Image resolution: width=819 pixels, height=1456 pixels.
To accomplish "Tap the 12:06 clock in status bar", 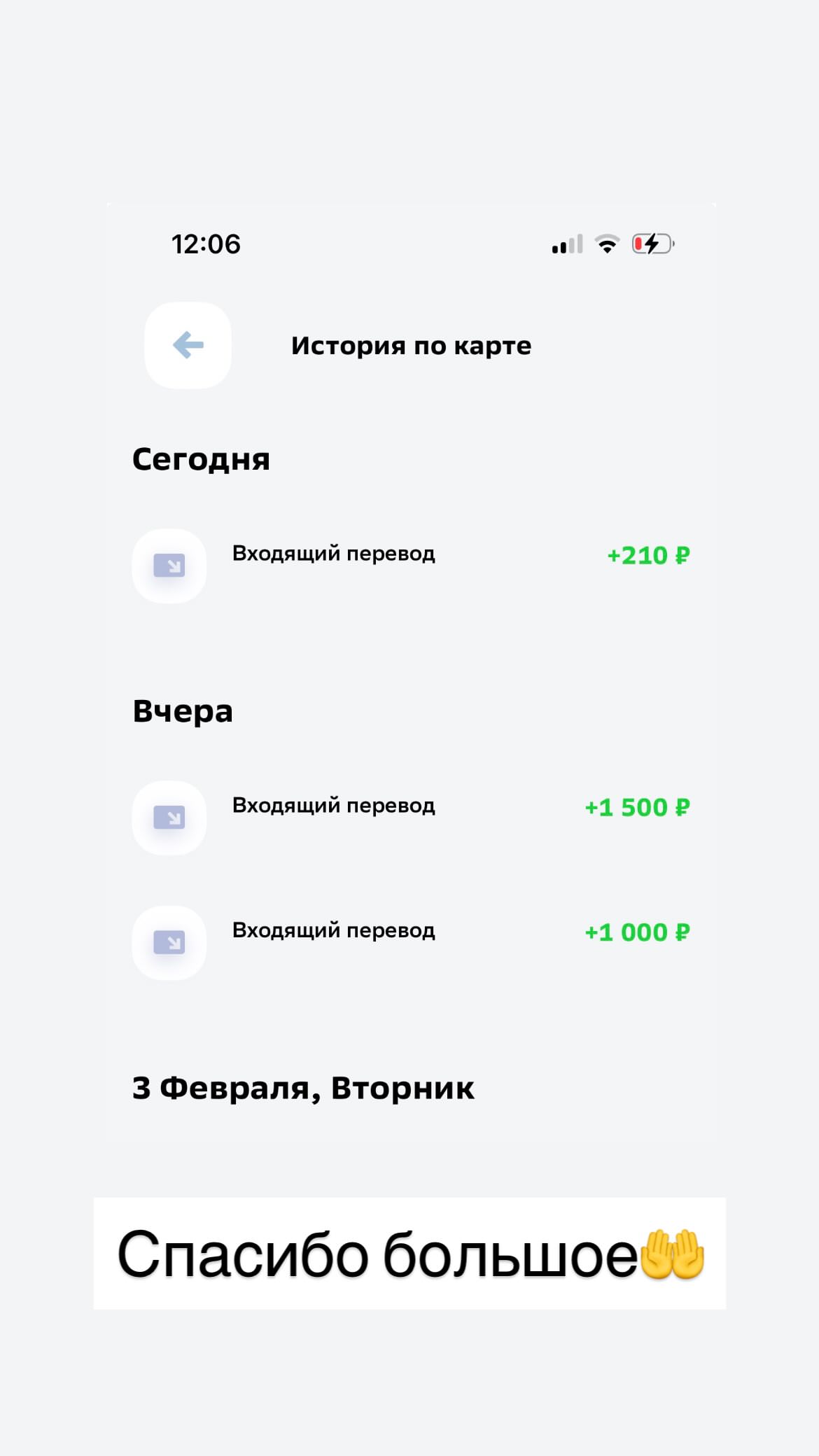I will pos(206,243).
